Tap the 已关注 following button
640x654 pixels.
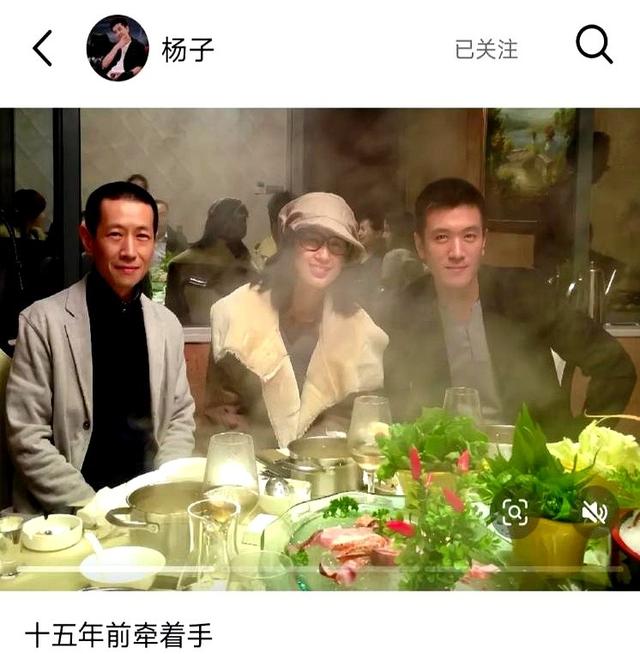point(486,49)
